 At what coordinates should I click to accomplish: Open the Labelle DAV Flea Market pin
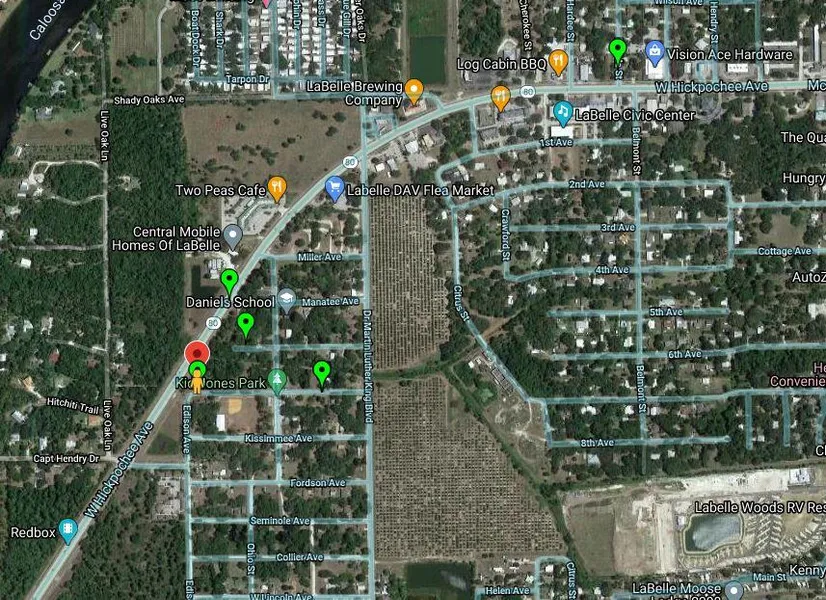pos(335,187)
